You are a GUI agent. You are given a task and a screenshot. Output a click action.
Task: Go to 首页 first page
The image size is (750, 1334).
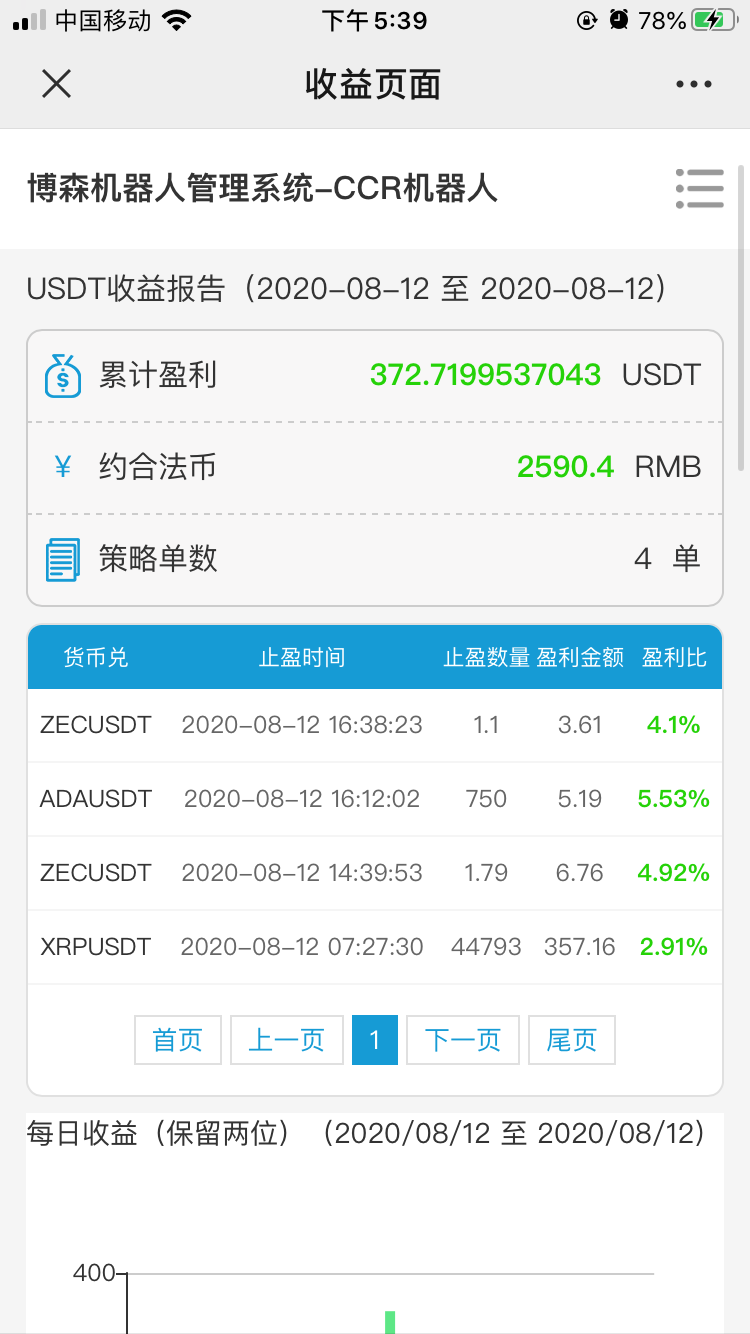[x=177, y=1040]
